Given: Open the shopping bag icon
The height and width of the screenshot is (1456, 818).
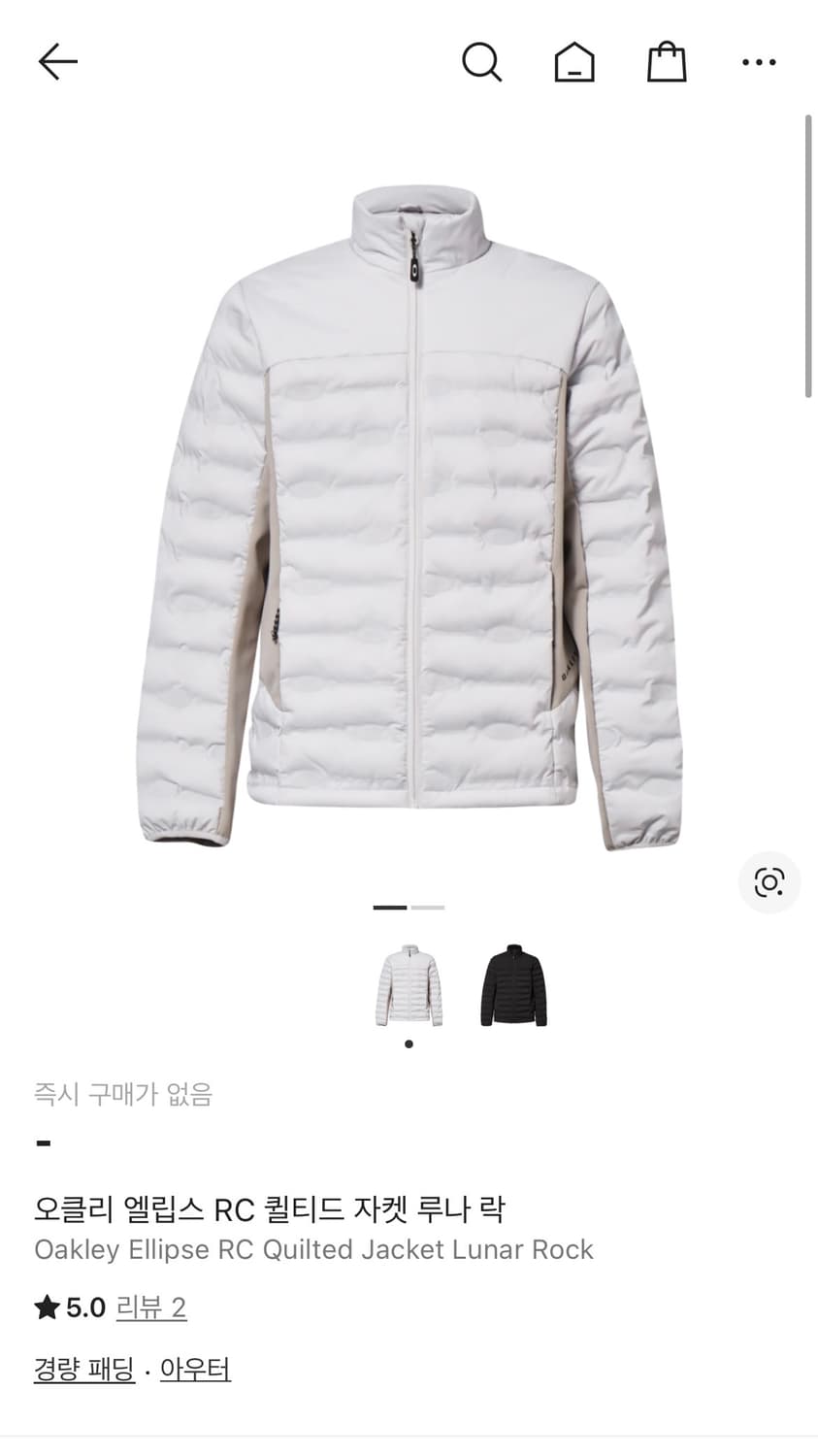Looking at the screenshot, I should pos(666,60).
